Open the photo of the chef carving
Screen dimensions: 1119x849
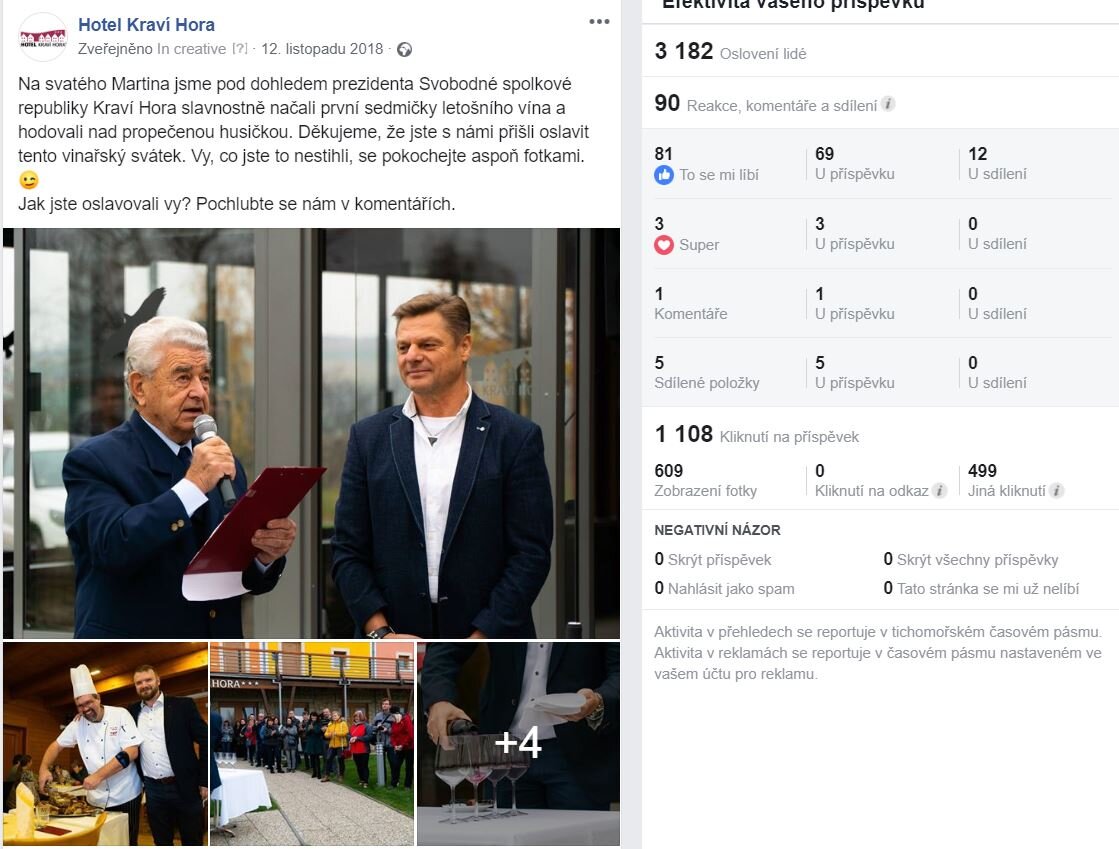[105, 743]
